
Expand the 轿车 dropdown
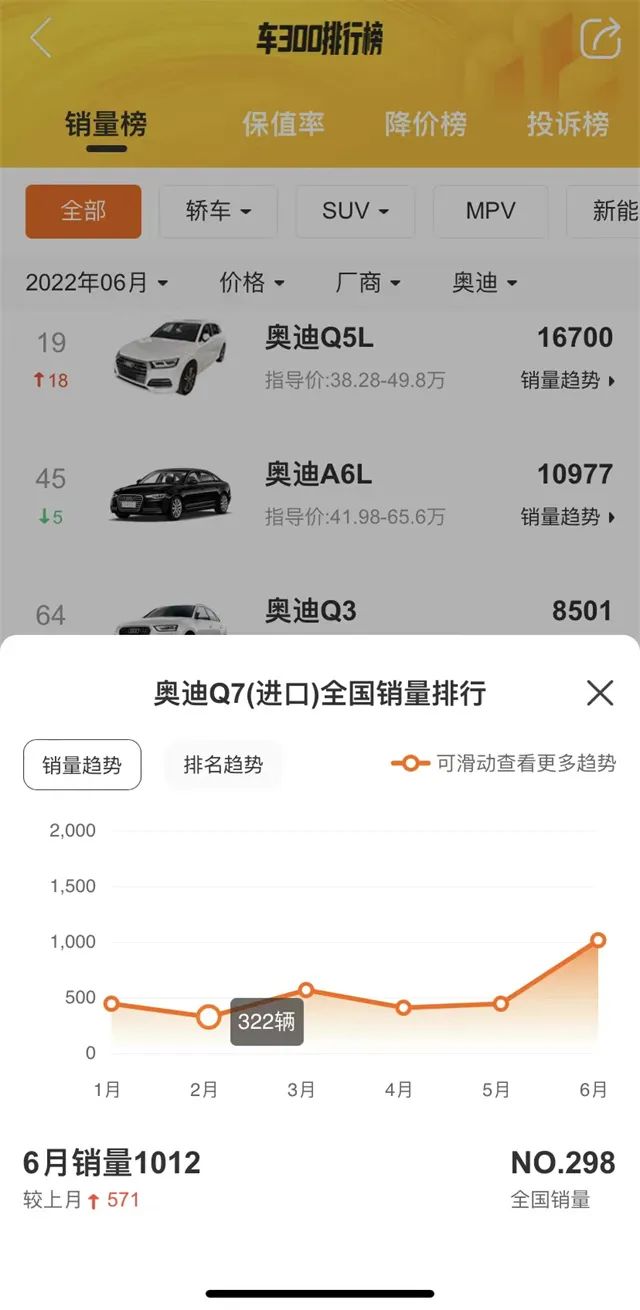pos(218,211)
